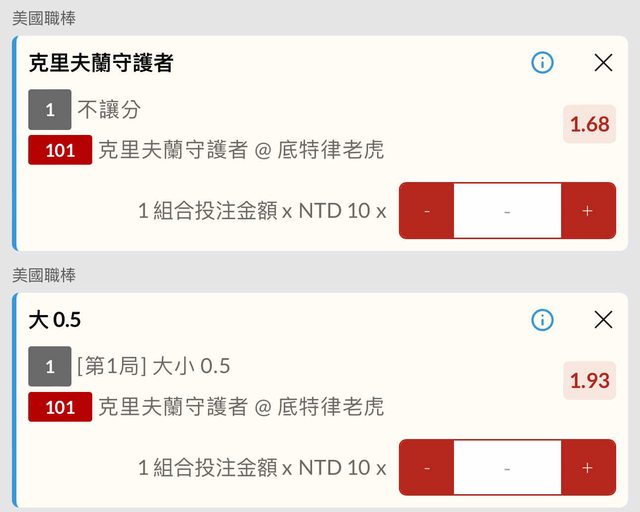Screen dimensions: 640x512
Task: Show info for the 大 0.5 bet
Action: (542, 320)
